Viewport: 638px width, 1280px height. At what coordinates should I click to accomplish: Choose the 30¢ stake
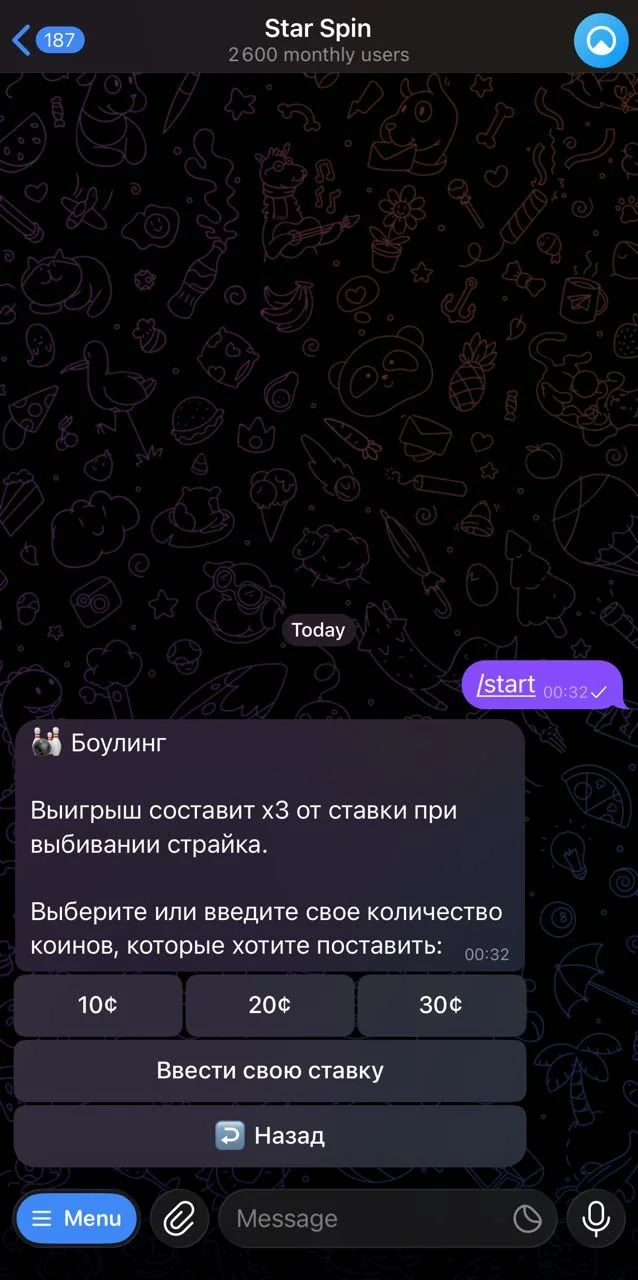[441, 1005]
